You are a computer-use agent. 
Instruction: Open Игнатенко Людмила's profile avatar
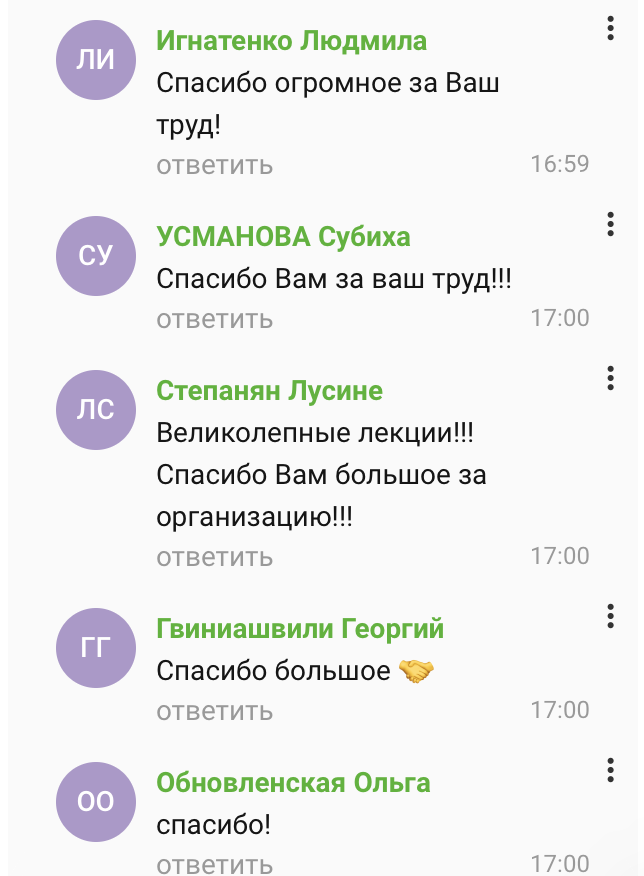(x=96, y=60)
